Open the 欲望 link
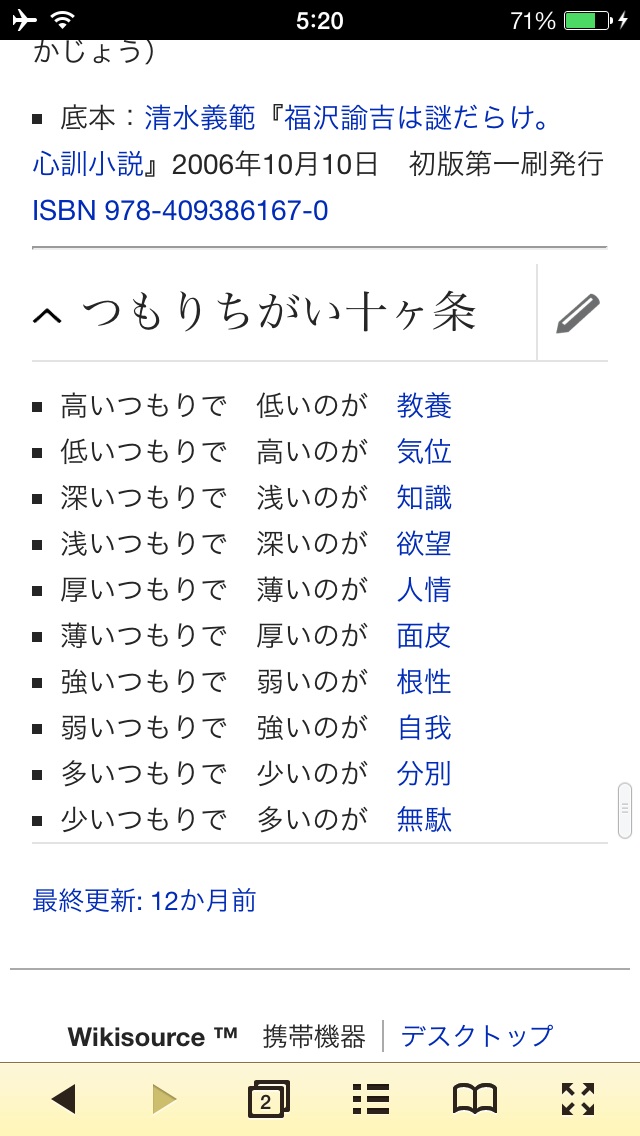The width and height of the screenshot is (640, 1136). pos(424,544)
